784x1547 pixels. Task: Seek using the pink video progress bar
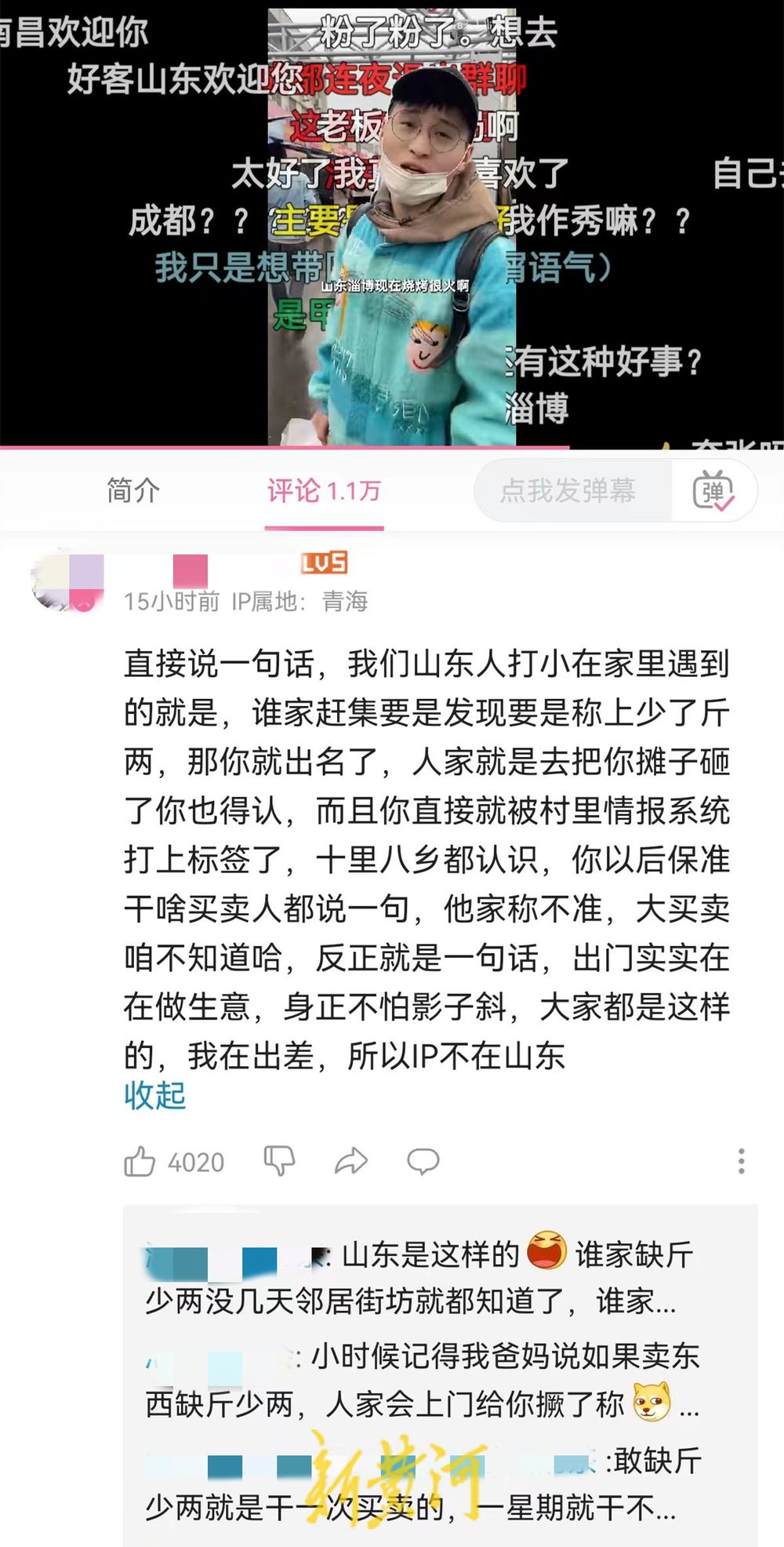tap(282, 446)
